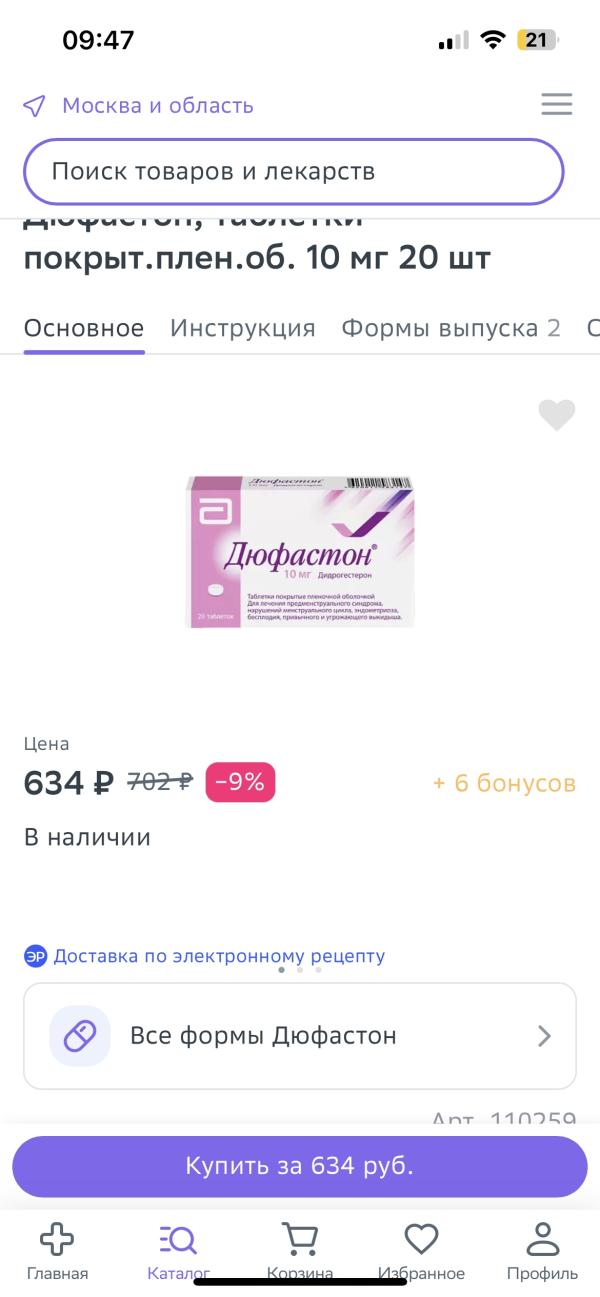Open the Каталог tab
The height and width of the screenshot is (1297, 600).
coord(178,1251)
